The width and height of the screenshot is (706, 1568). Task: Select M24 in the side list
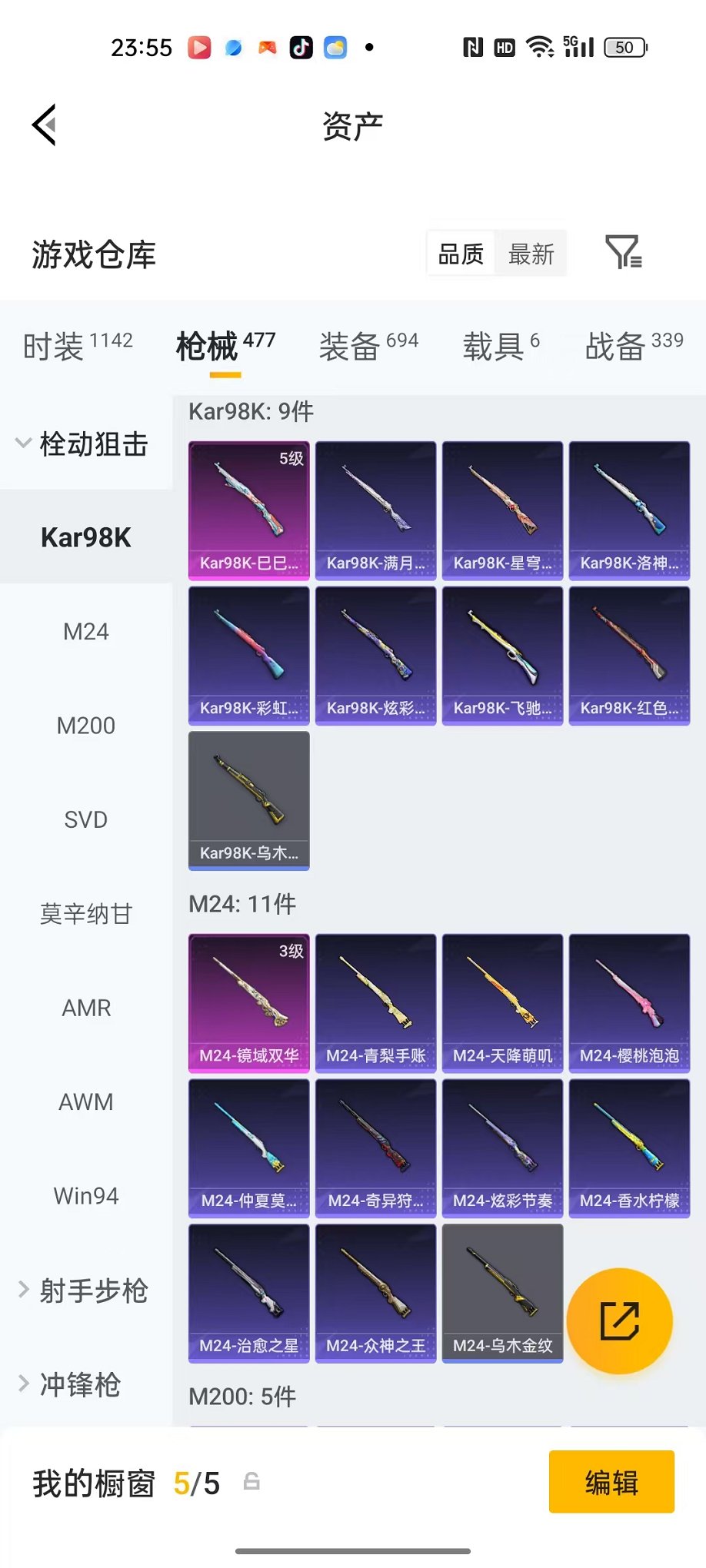coord(86,632)
